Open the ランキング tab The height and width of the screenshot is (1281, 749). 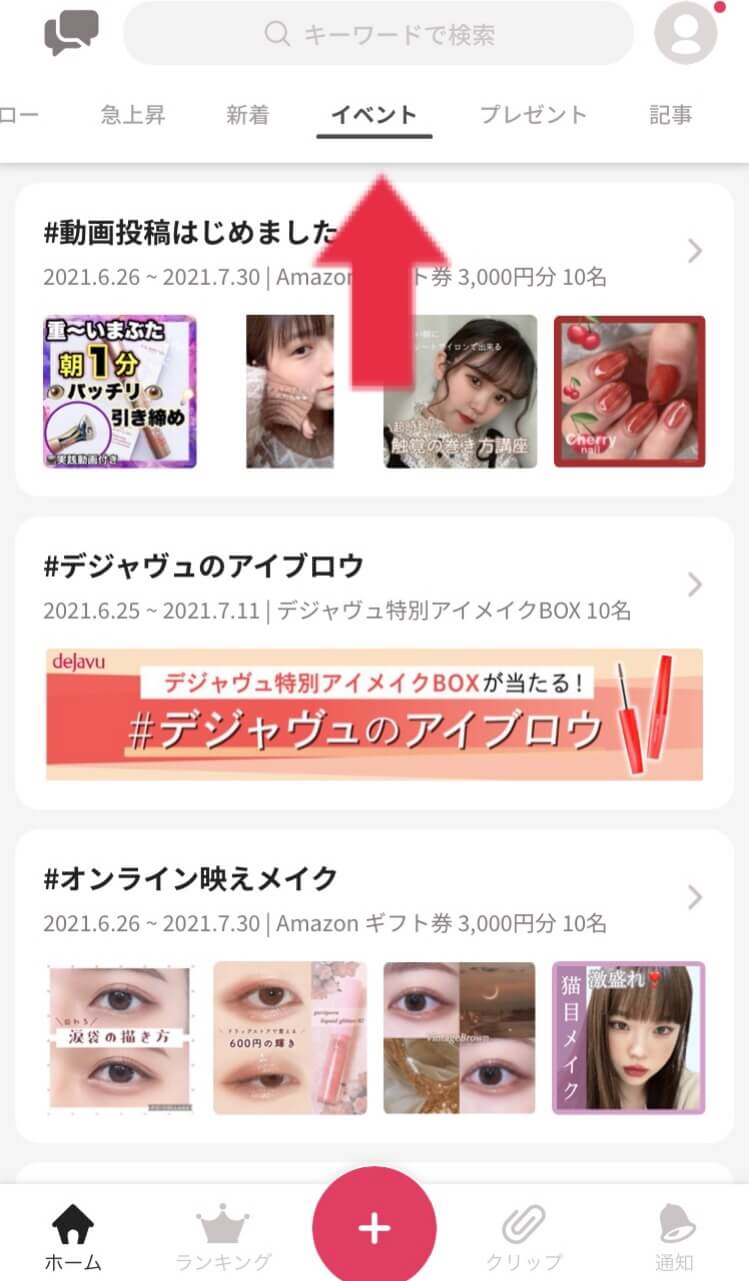click(x=223, y=1238)
